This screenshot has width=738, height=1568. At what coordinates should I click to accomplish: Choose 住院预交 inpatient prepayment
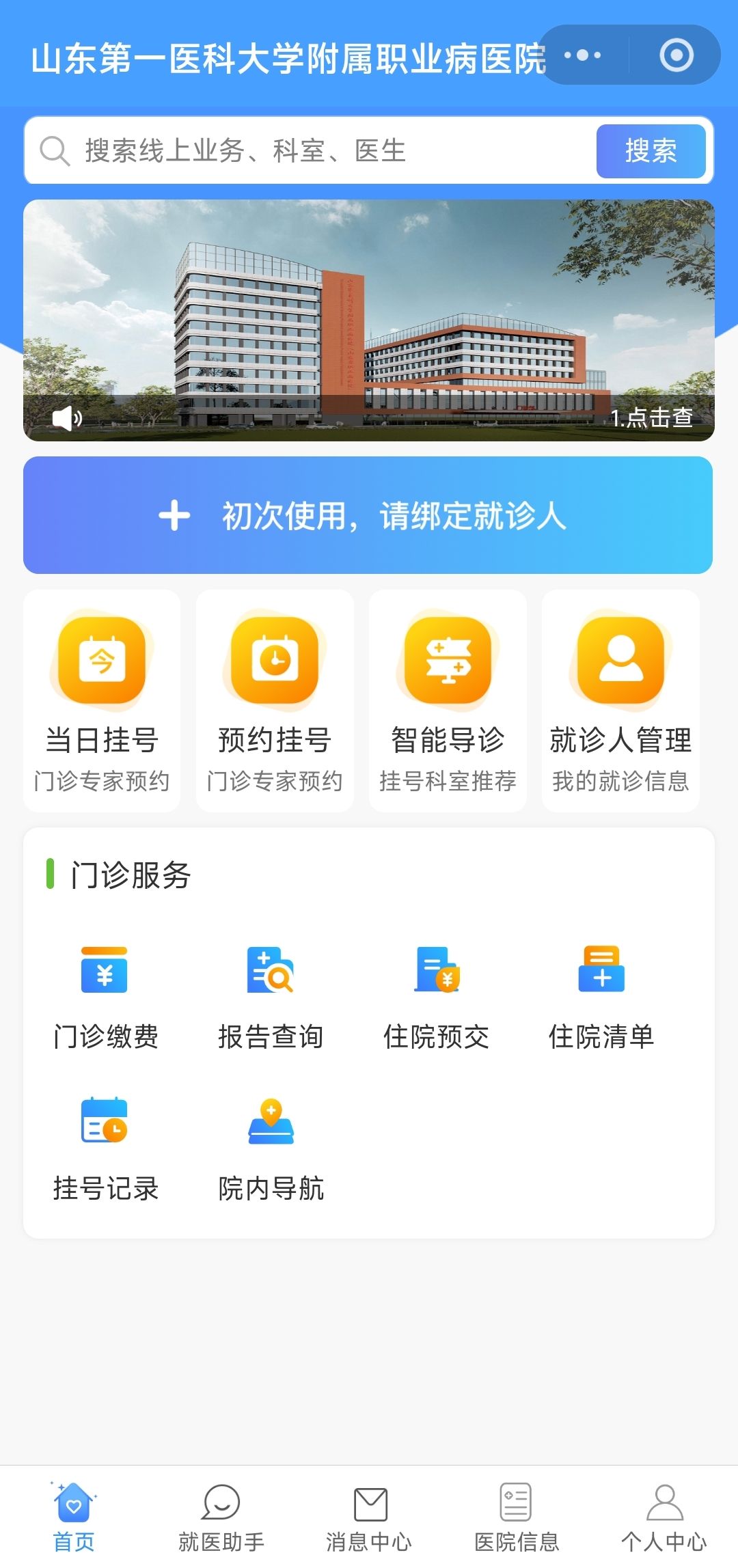pyautogui.click(x=437, y=998)
